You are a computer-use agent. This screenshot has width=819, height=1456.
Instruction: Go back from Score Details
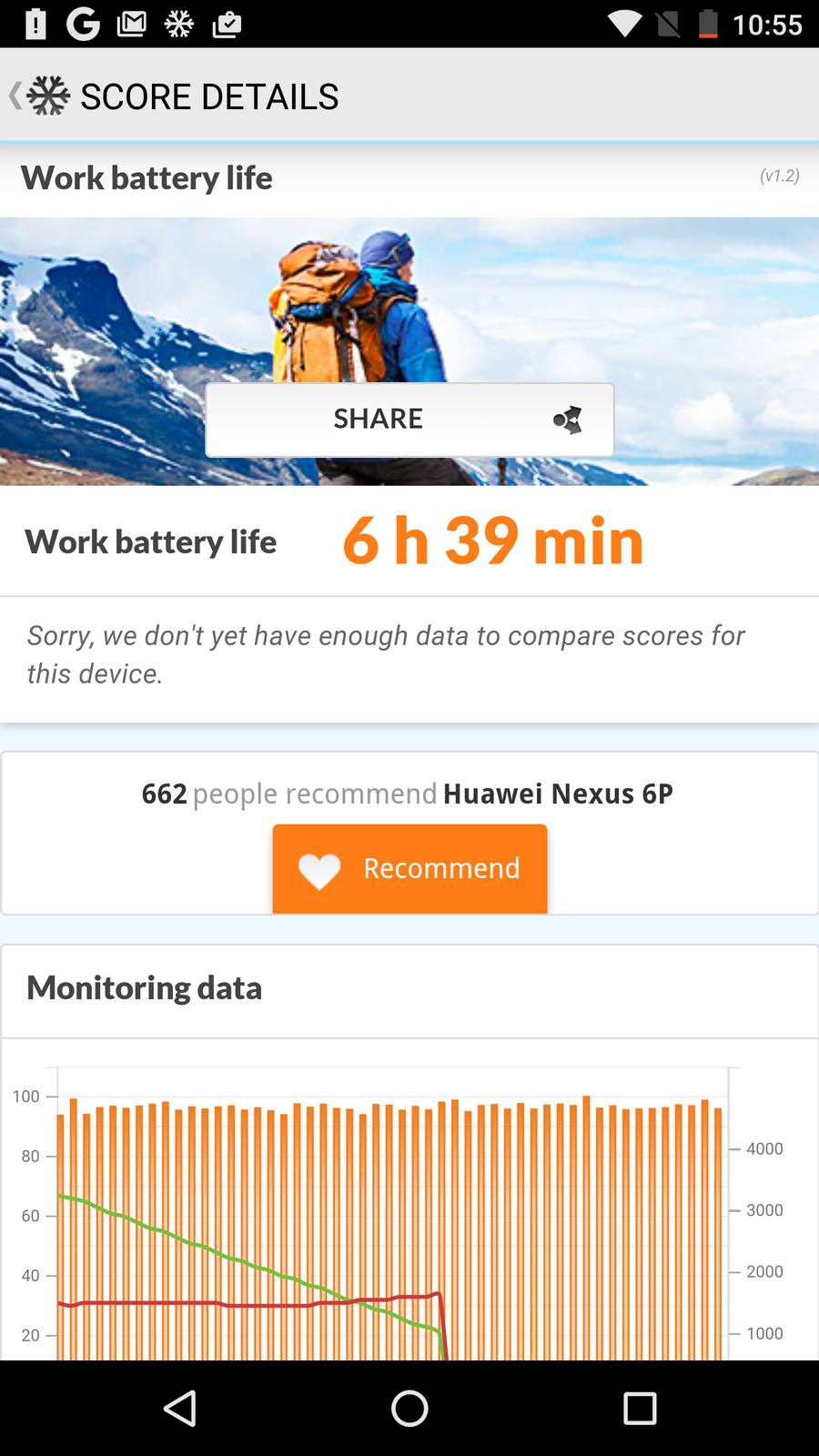(x=36, y=96)
